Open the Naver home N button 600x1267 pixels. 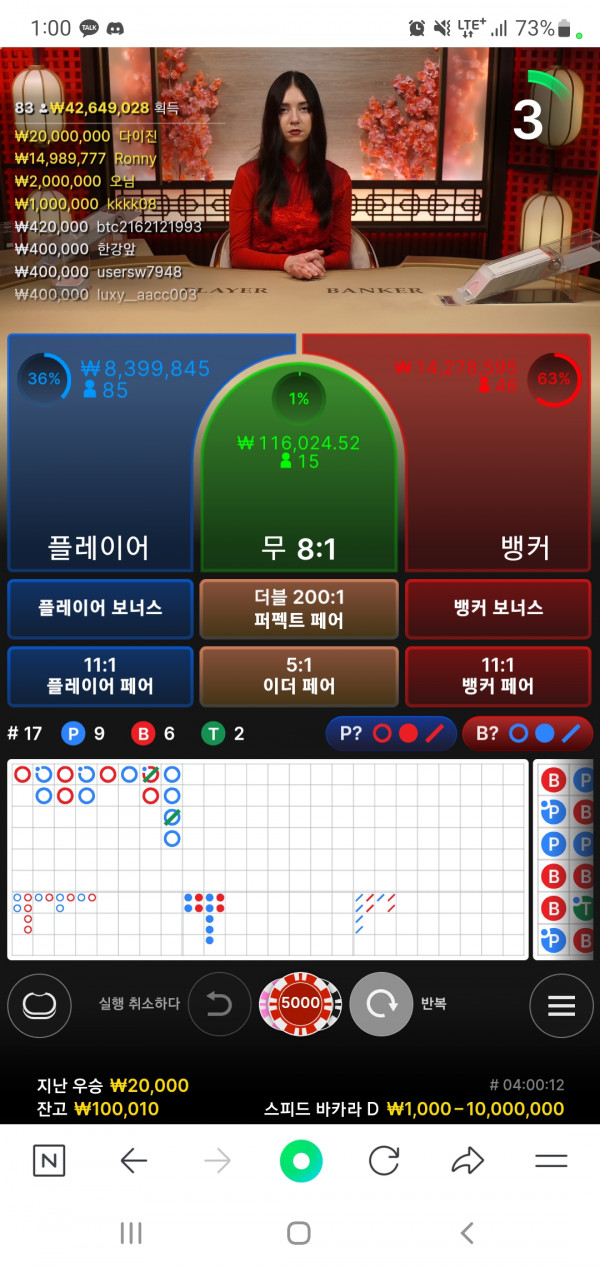[x=49, y=1160]
